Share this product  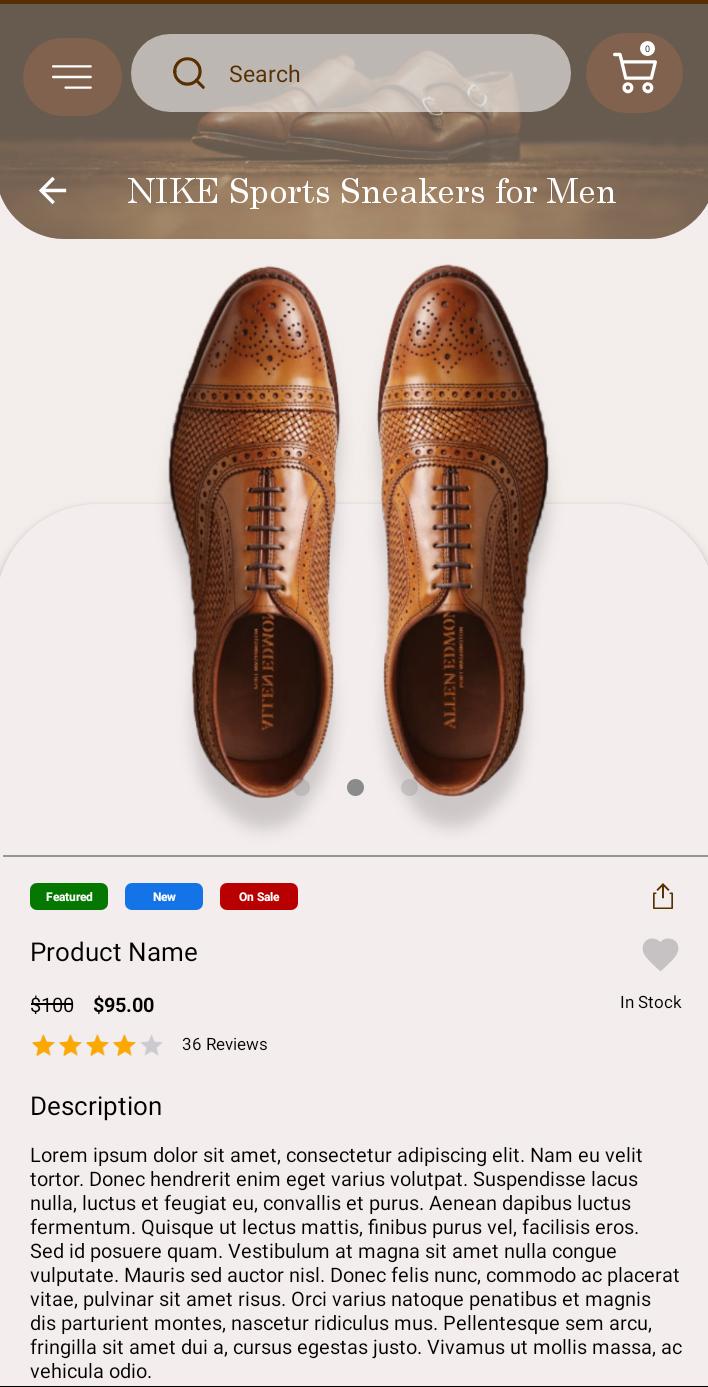tap(662, 896)
